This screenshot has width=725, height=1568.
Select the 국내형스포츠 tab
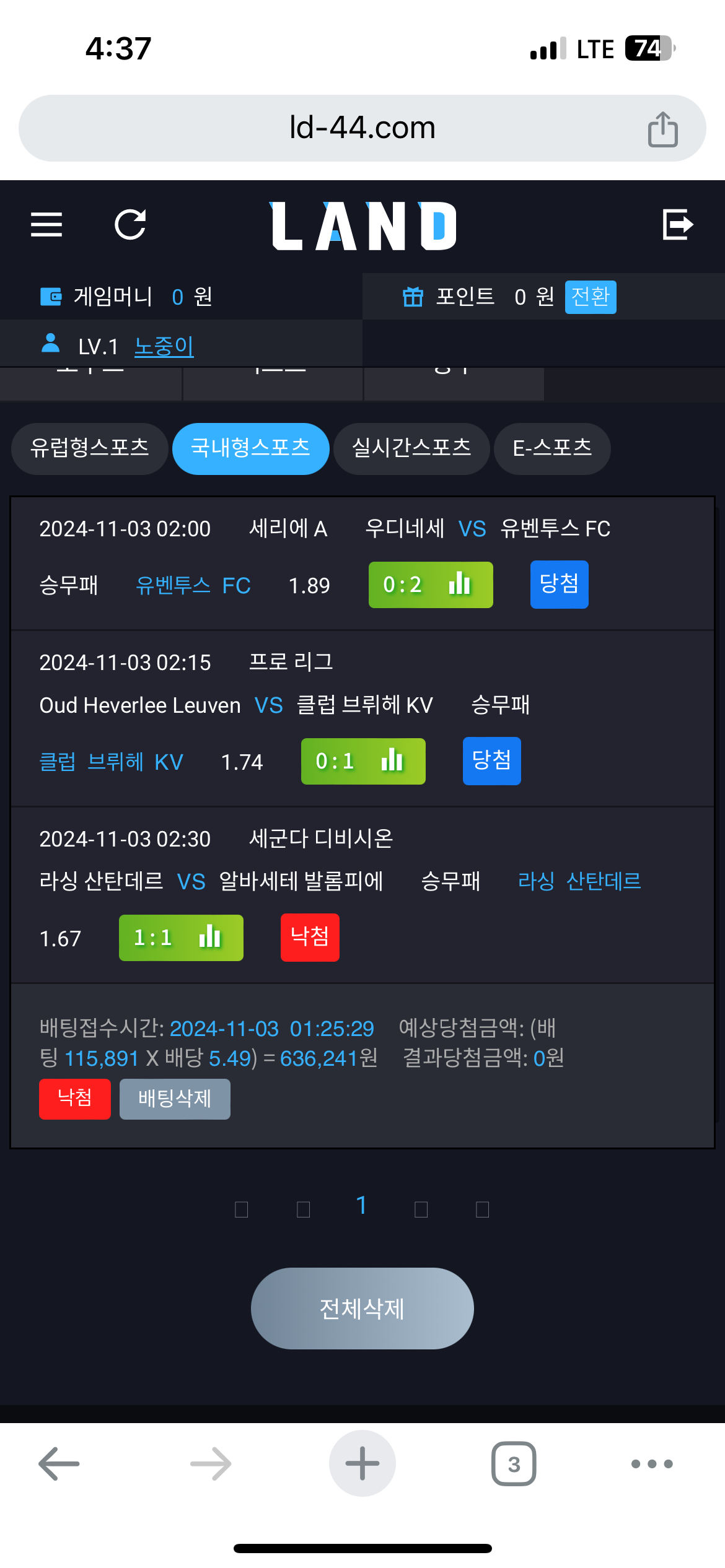250,448
